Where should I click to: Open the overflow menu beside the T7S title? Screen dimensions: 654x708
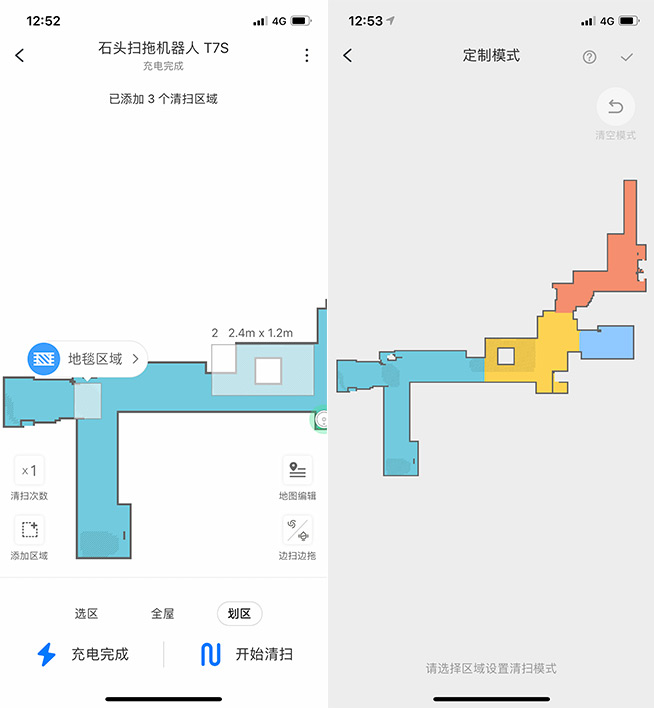pos(307,56)
